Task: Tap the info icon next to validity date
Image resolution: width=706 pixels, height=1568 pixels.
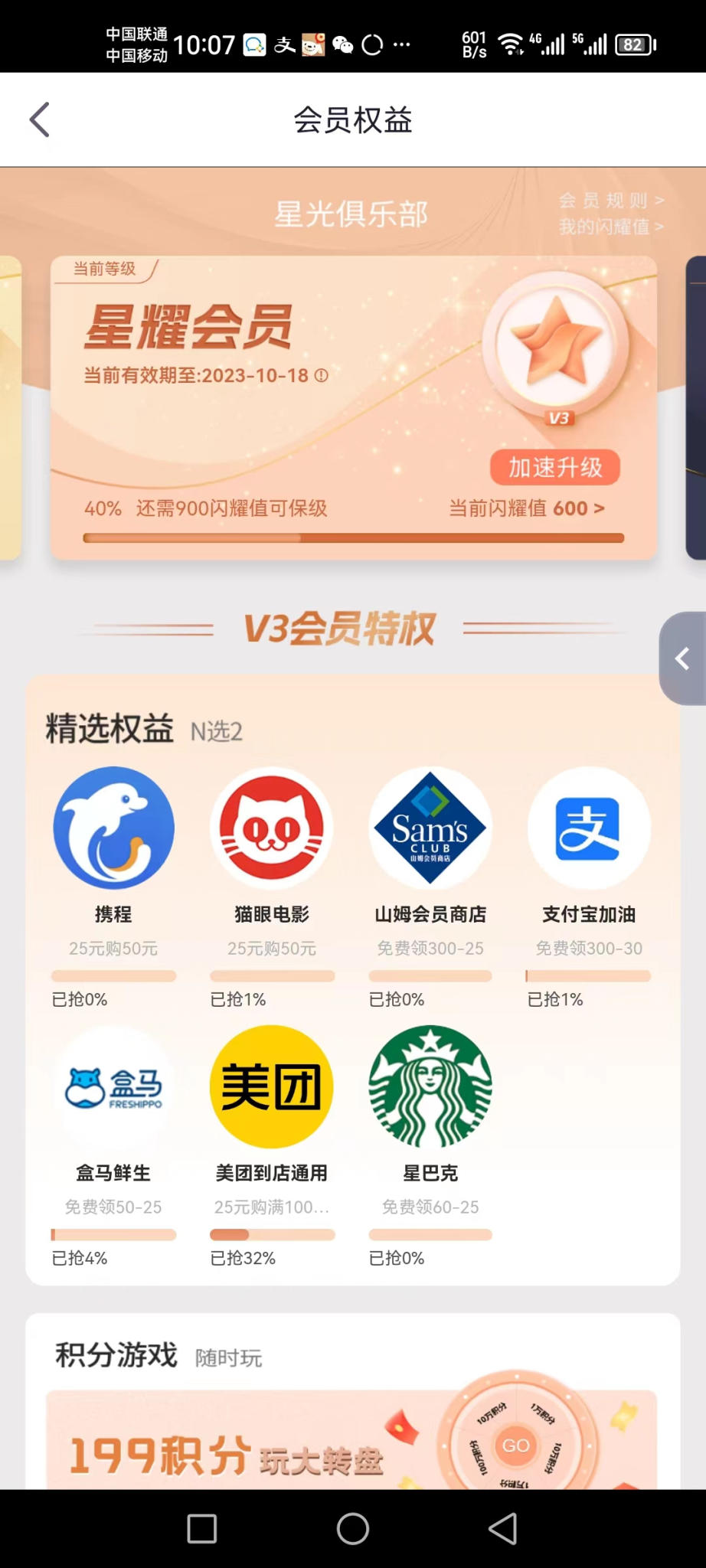Action: click(322, 375)
